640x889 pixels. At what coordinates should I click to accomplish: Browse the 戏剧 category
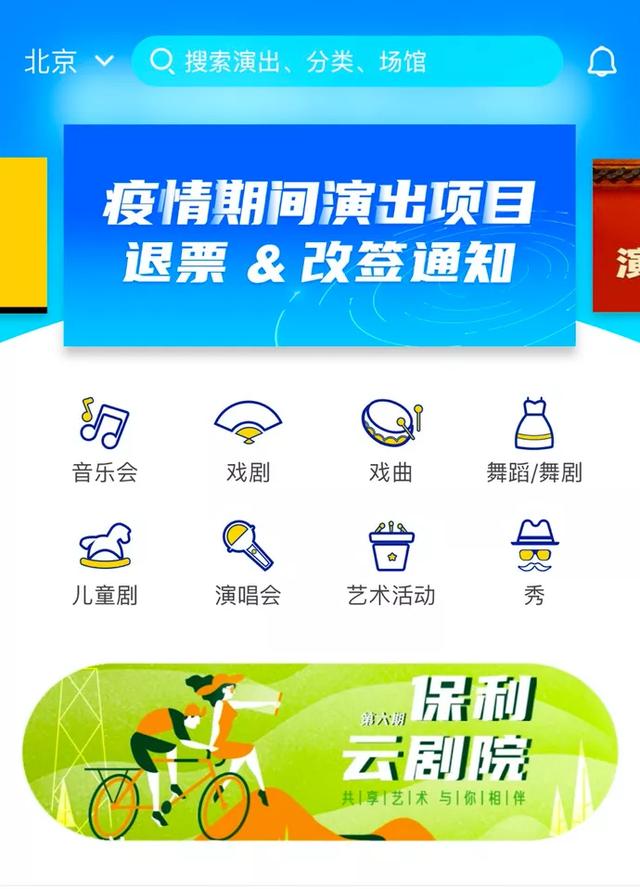tap(247, 439)
